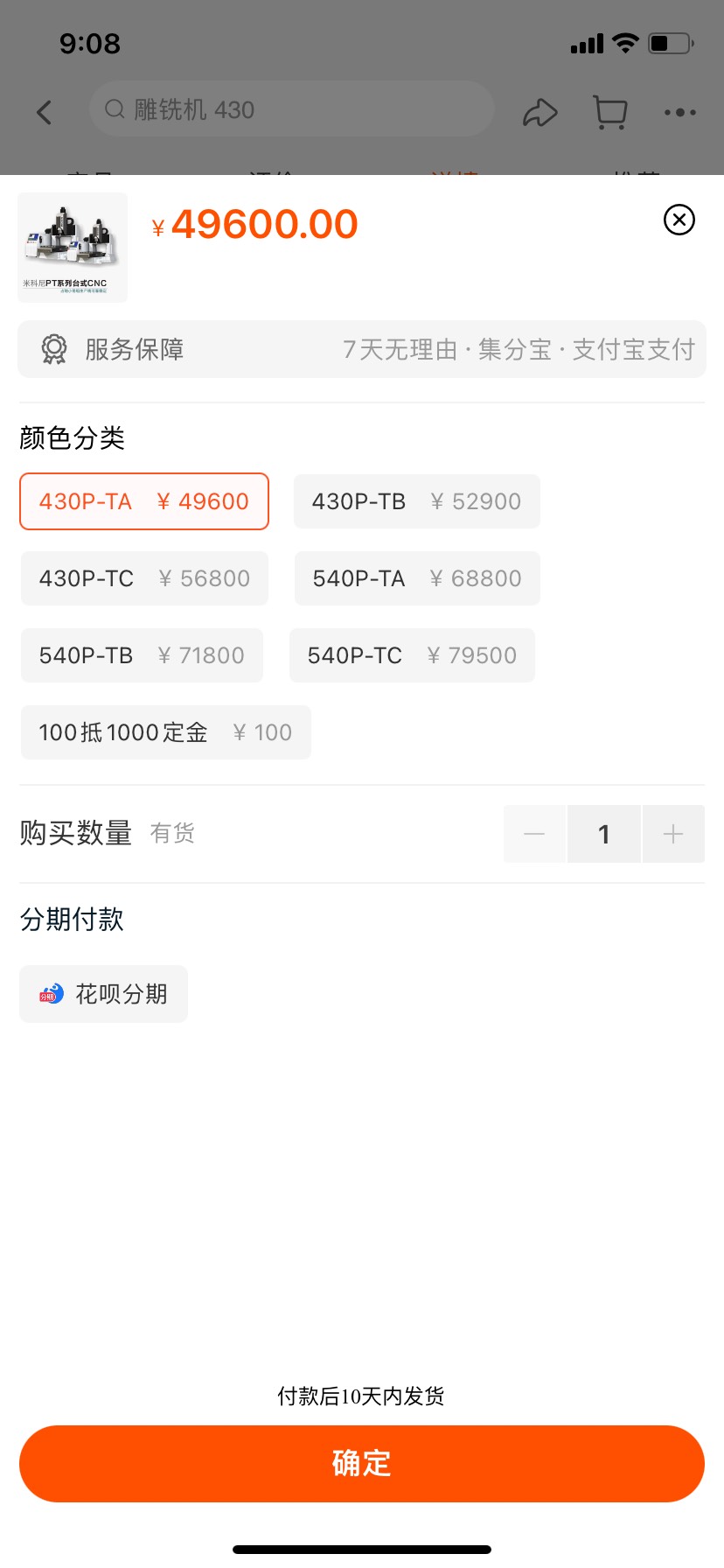Pick the 540P-TC ¥79500 model
Screen dimensions: 724x1568
[412, 655]
